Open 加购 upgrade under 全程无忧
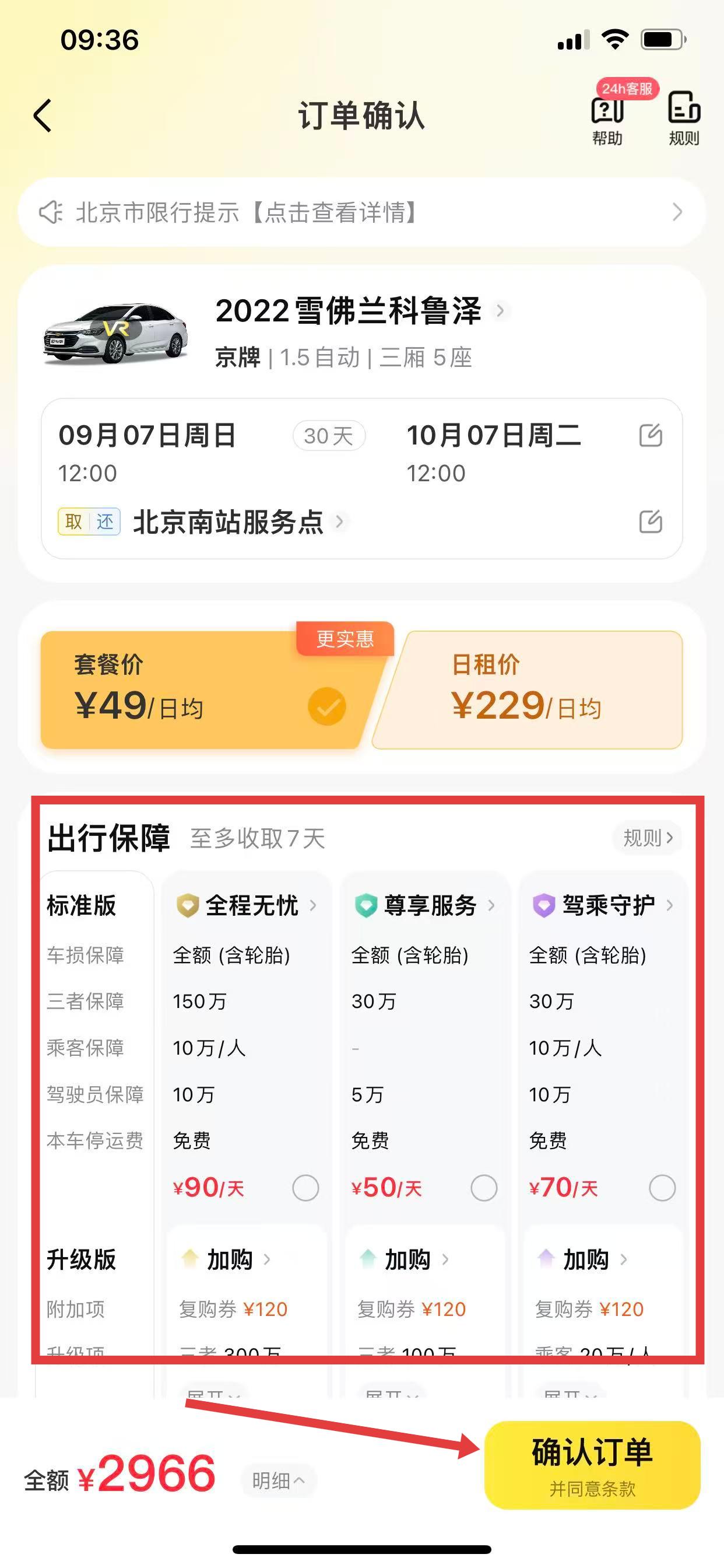724x1568 pixels. 231,1260
